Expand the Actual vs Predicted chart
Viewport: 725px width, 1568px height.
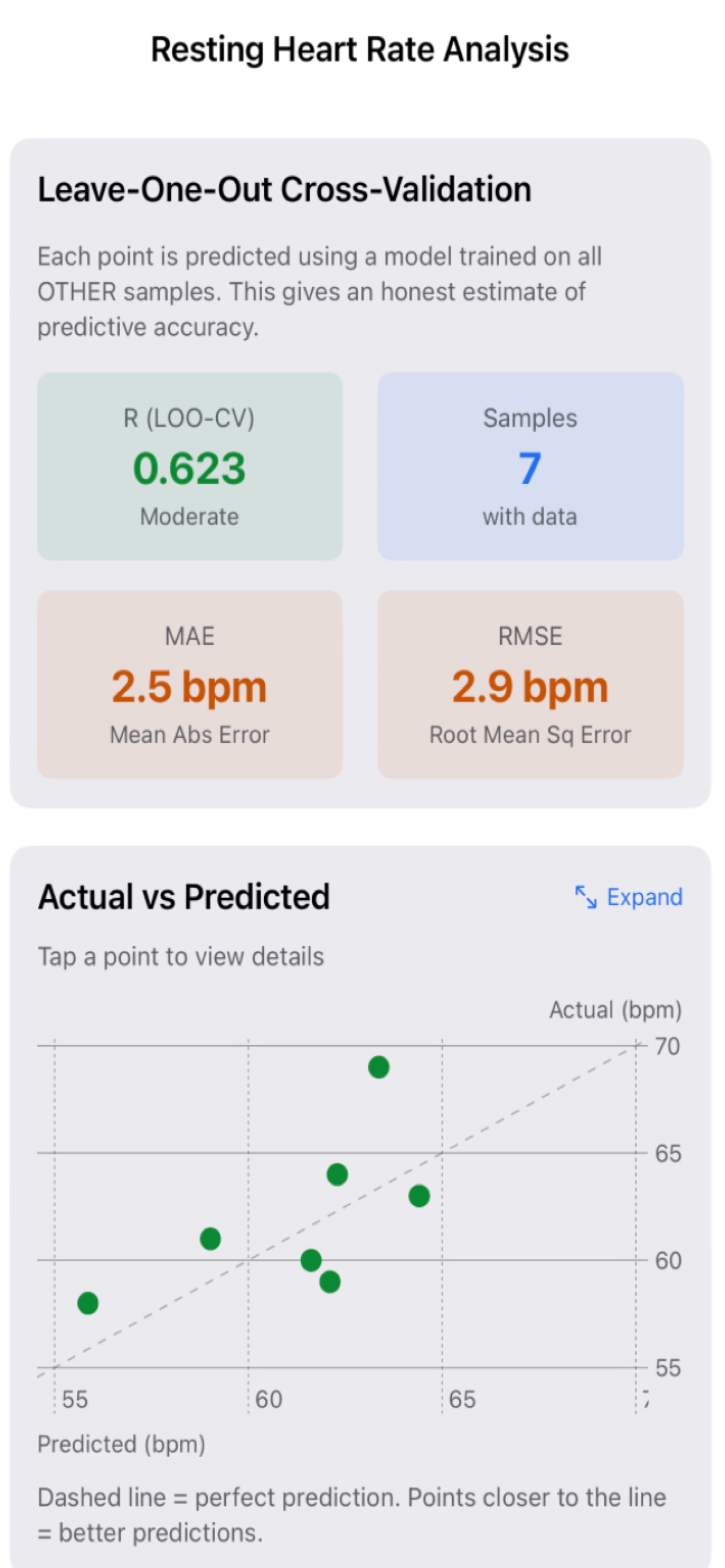pyautogui.click(x=630, y=897)
